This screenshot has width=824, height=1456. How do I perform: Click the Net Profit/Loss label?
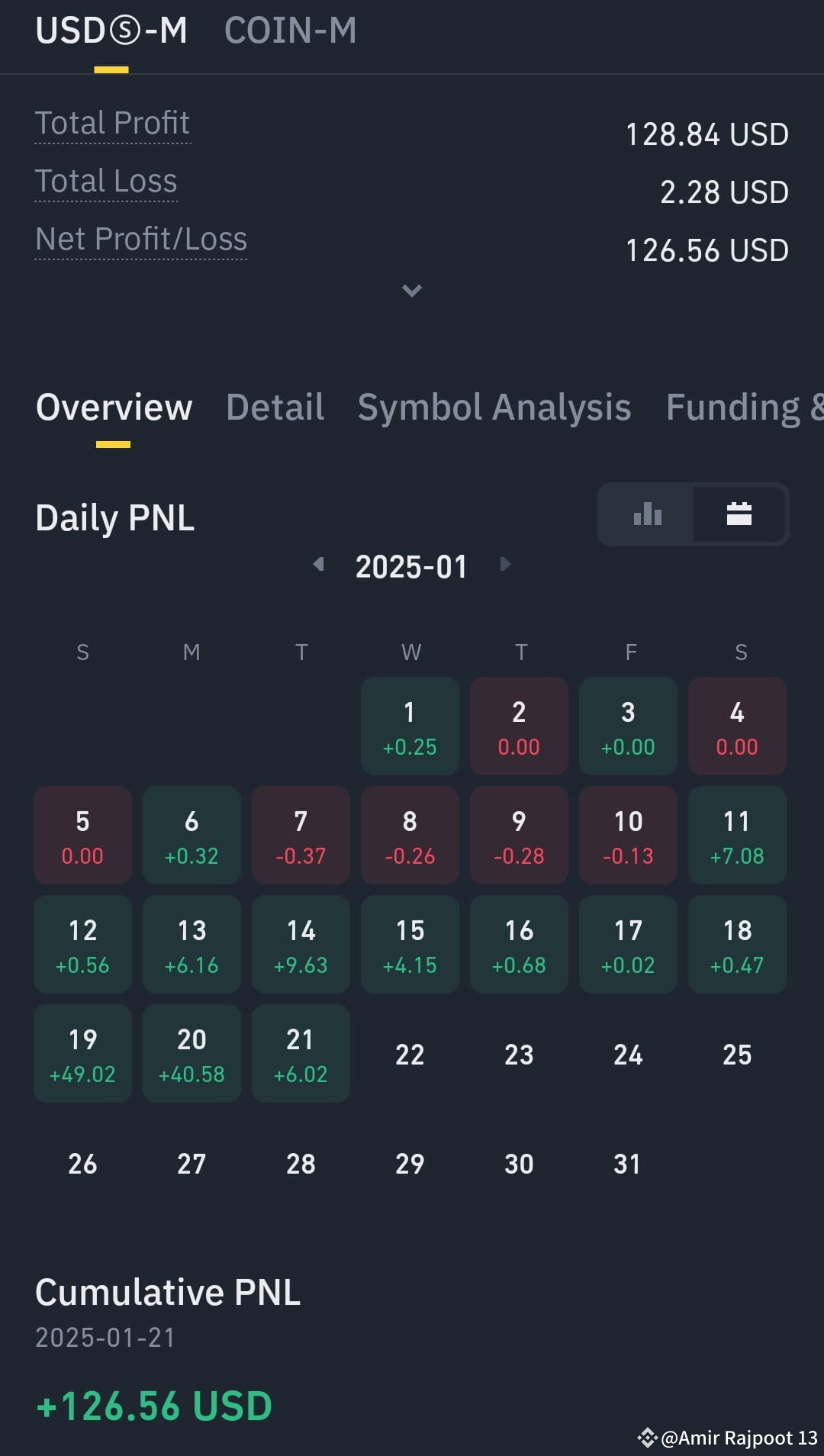click(x=140, y=239)
